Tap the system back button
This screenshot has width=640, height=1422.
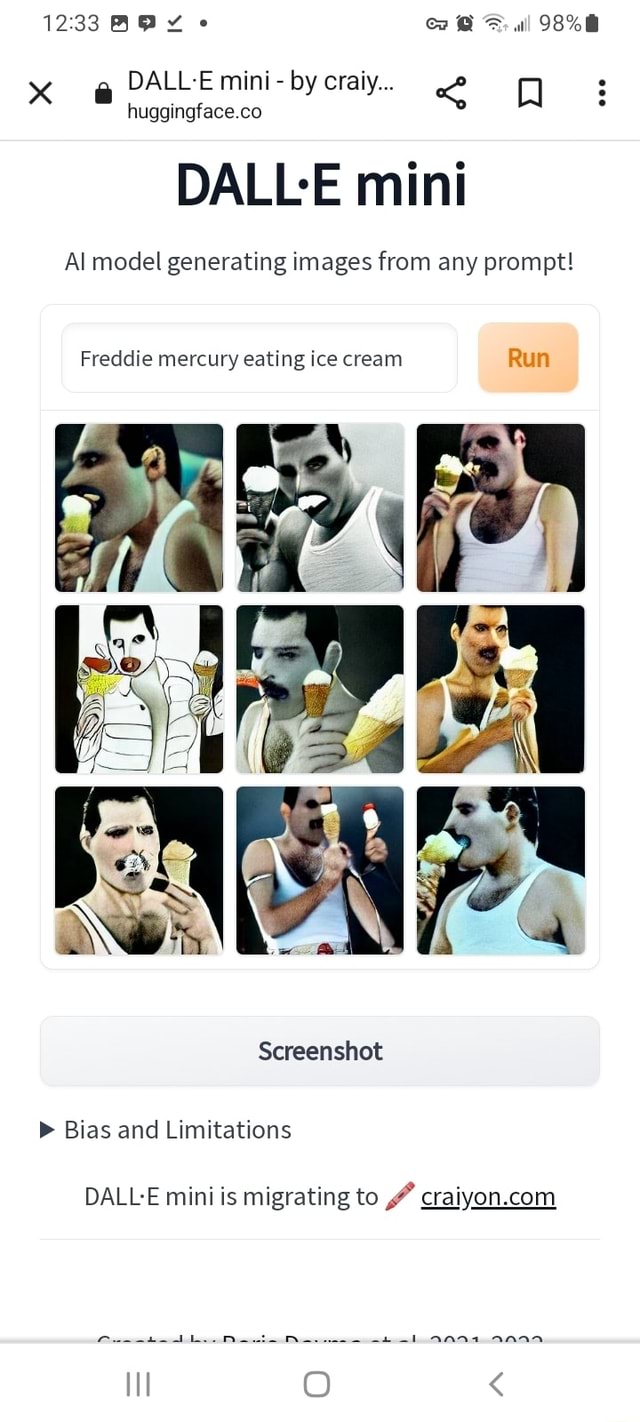tap(496, 1383)
